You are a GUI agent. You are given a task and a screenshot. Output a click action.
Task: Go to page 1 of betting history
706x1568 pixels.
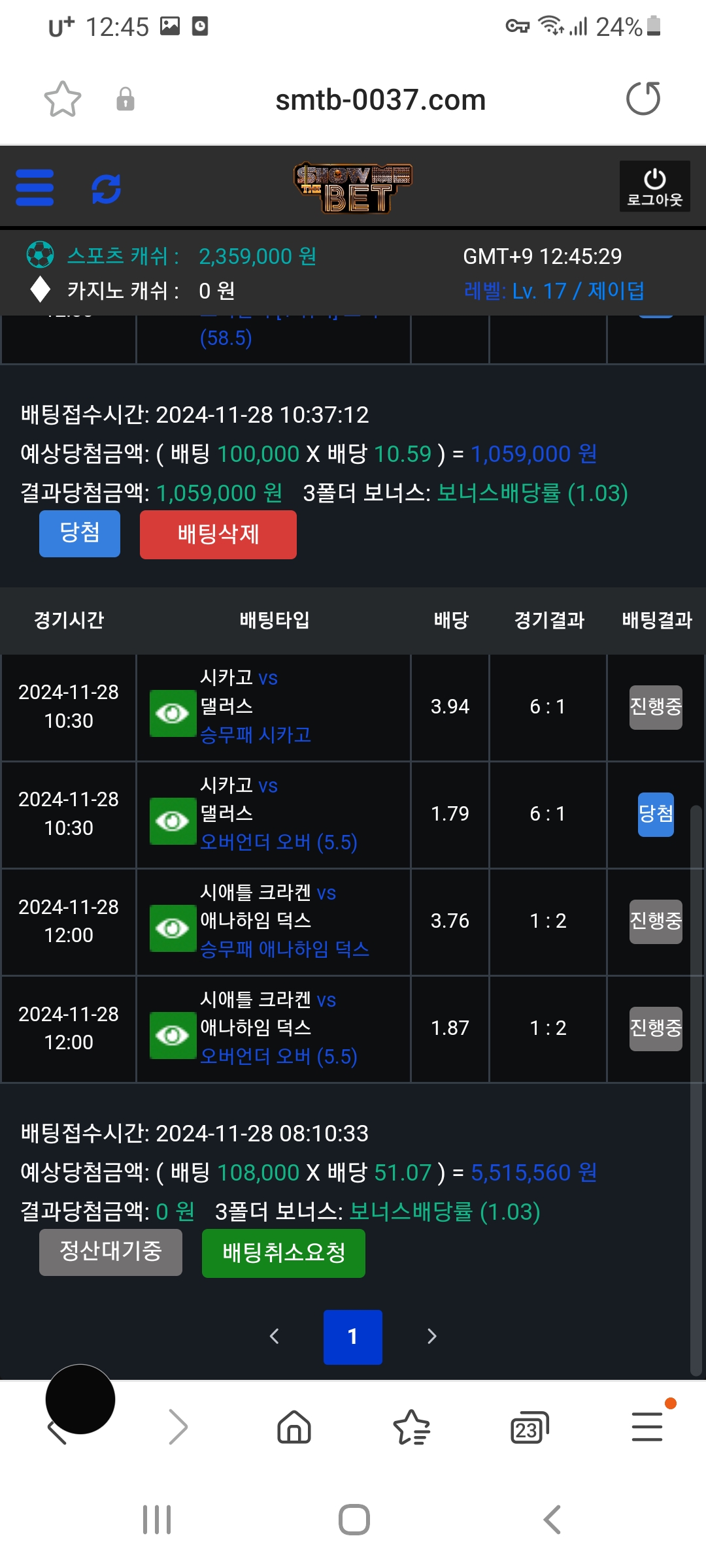point(352,1337)
